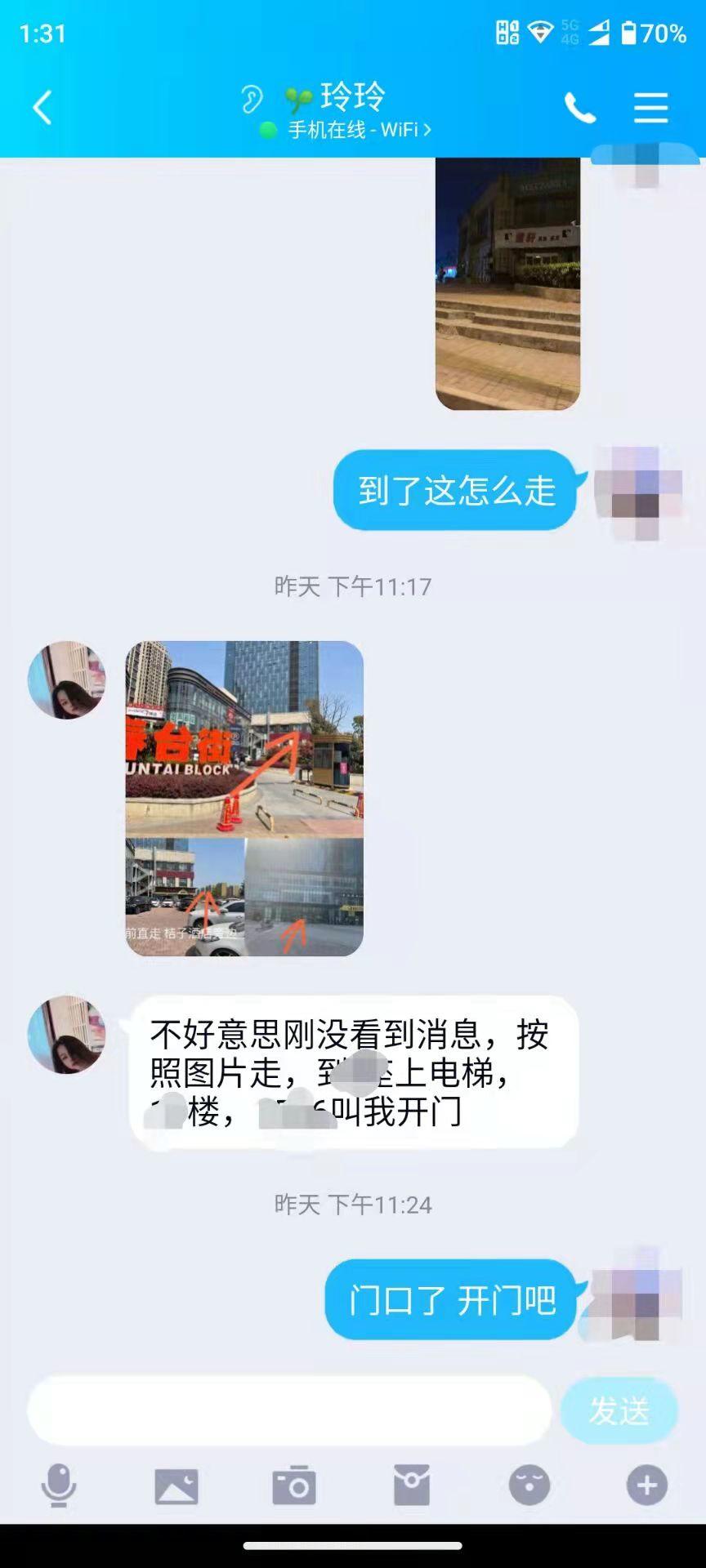
Task: Open the 手机在线 - WiFi status details
Action: click(358, 130)
